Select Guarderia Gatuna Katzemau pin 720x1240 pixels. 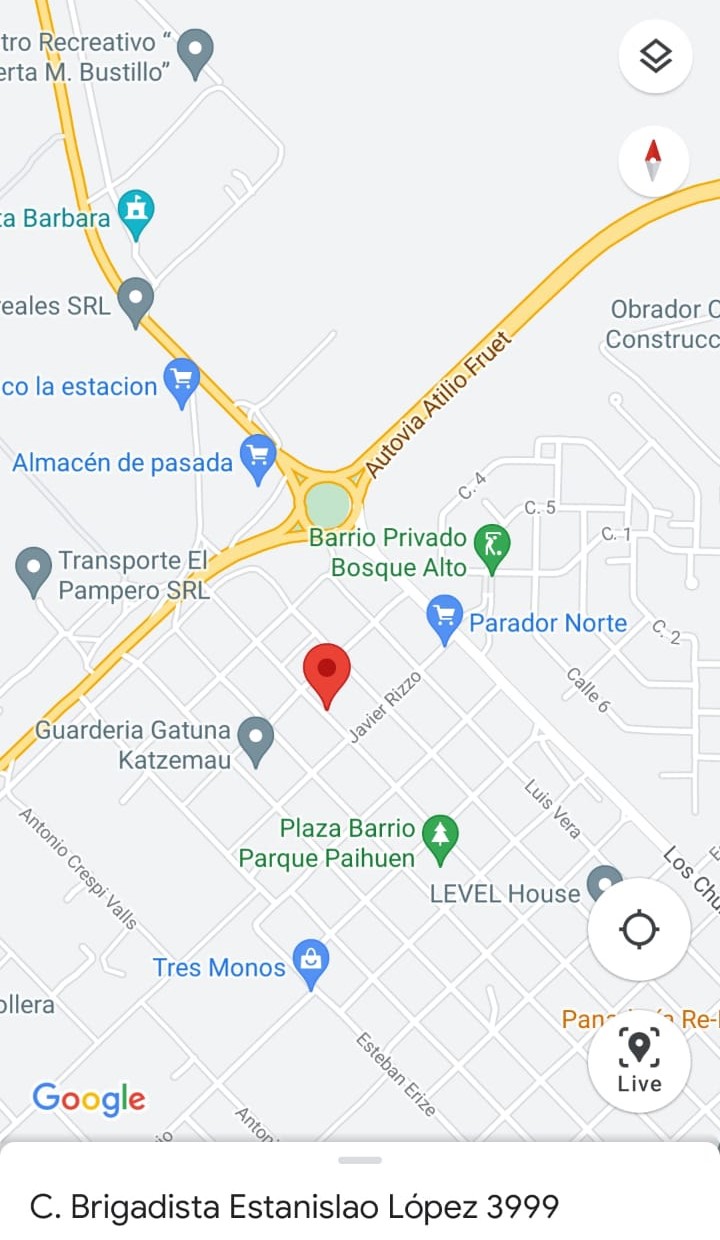[256, 742]
